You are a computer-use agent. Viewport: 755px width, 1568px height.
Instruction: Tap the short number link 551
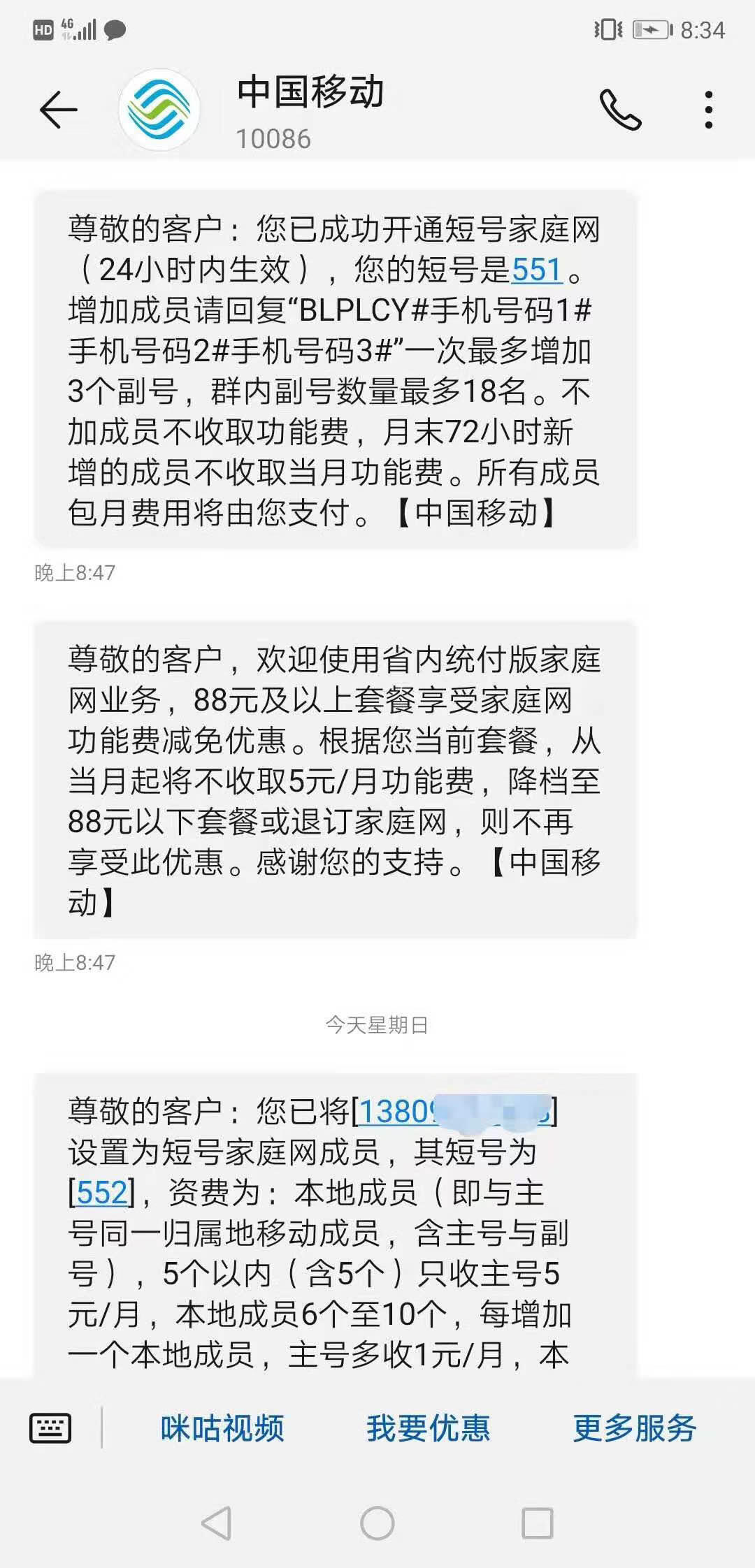(x=537, y=270)
